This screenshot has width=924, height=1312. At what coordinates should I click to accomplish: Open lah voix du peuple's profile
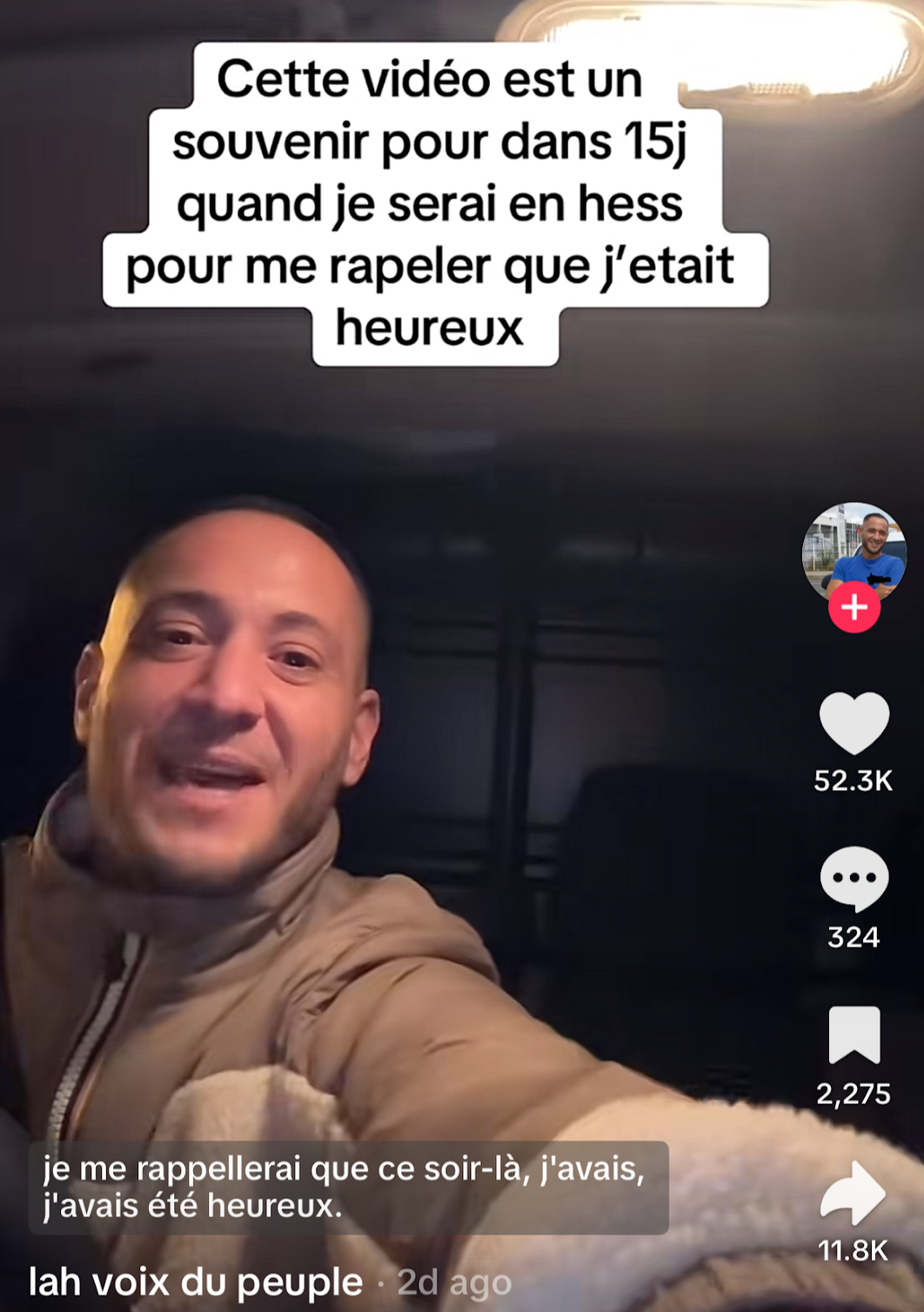(195, 1282)
